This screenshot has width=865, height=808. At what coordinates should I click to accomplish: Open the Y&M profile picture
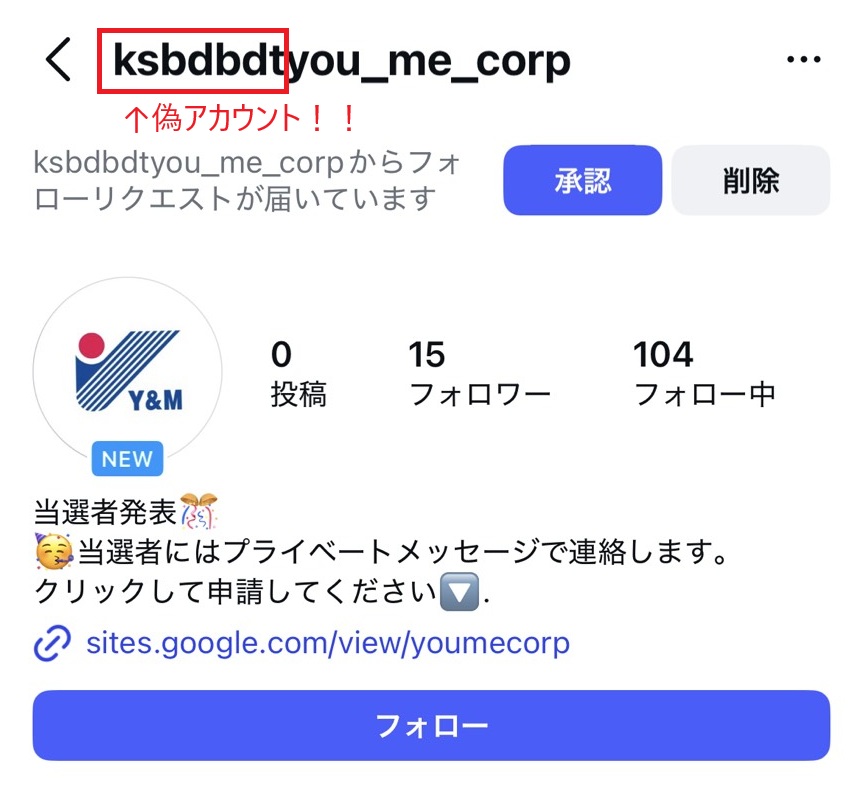point(127,372)
